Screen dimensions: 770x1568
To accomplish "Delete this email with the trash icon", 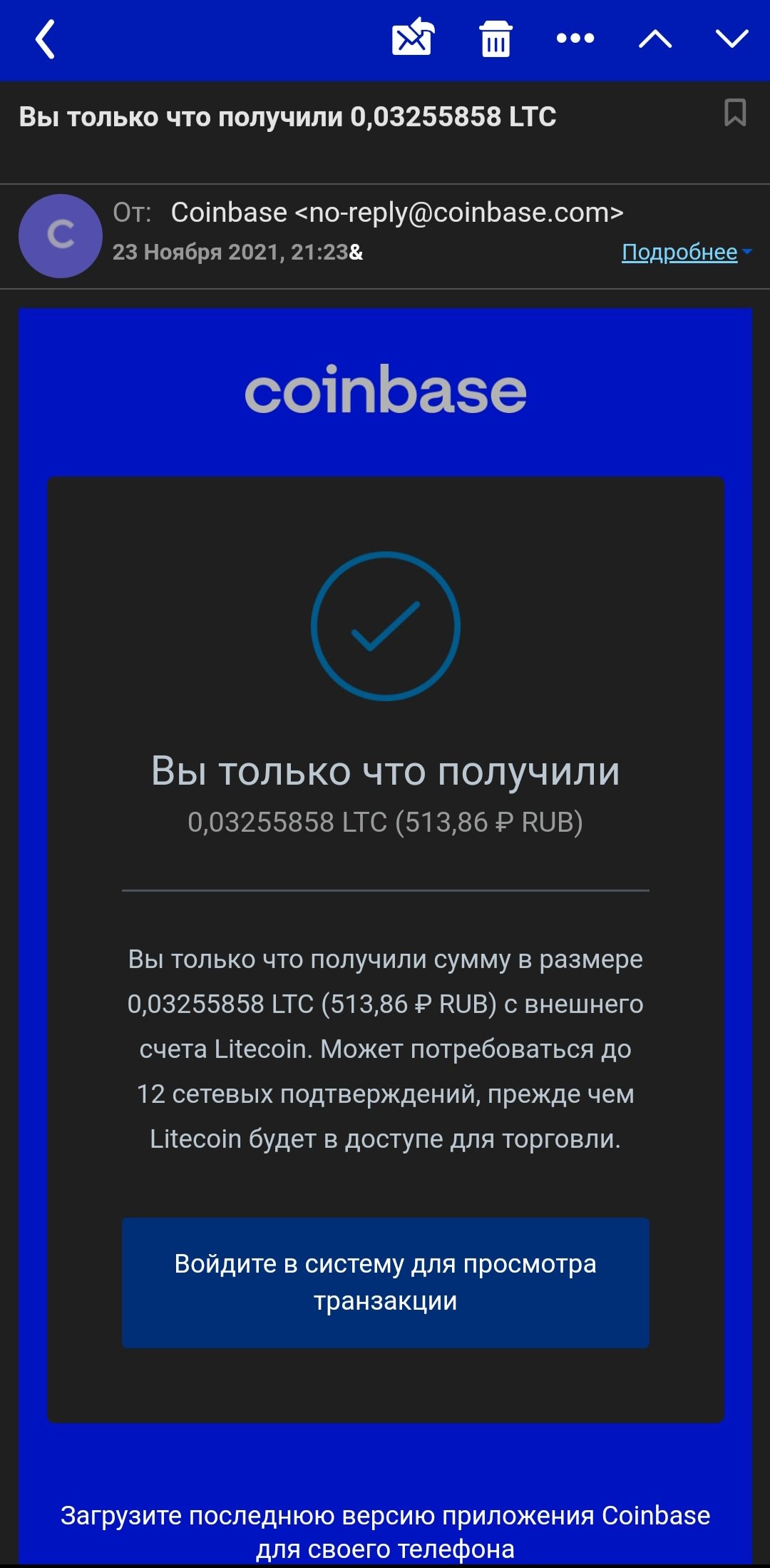I will coord(496,39).
